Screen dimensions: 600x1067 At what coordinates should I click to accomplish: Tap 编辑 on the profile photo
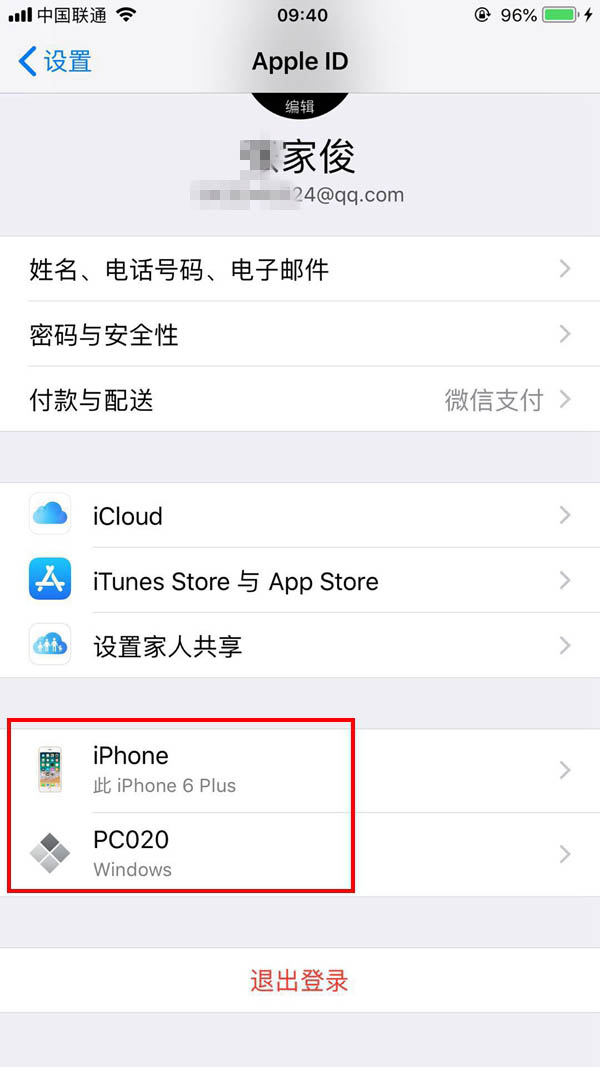click(x=300, y=106)
